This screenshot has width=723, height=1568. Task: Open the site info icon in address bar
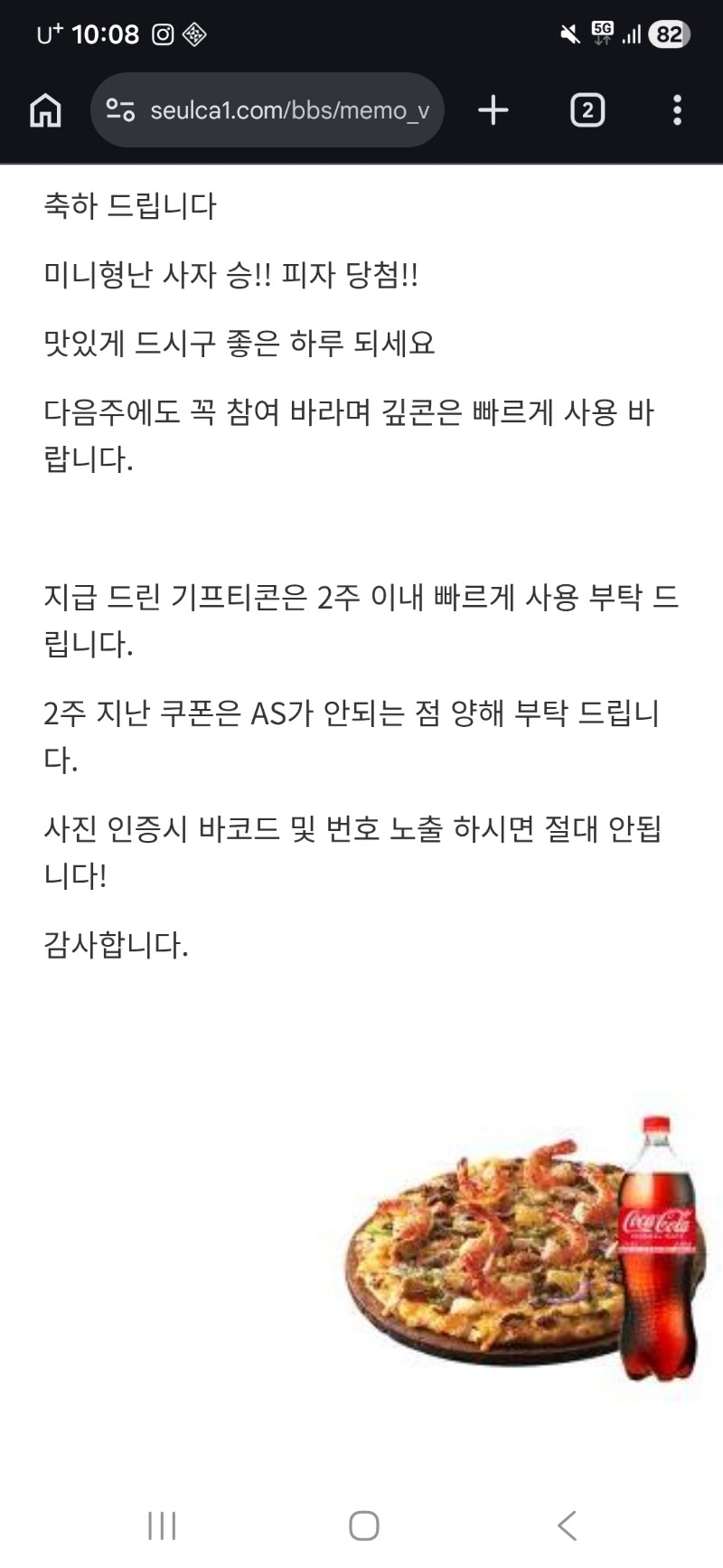(x=120, y=110)
